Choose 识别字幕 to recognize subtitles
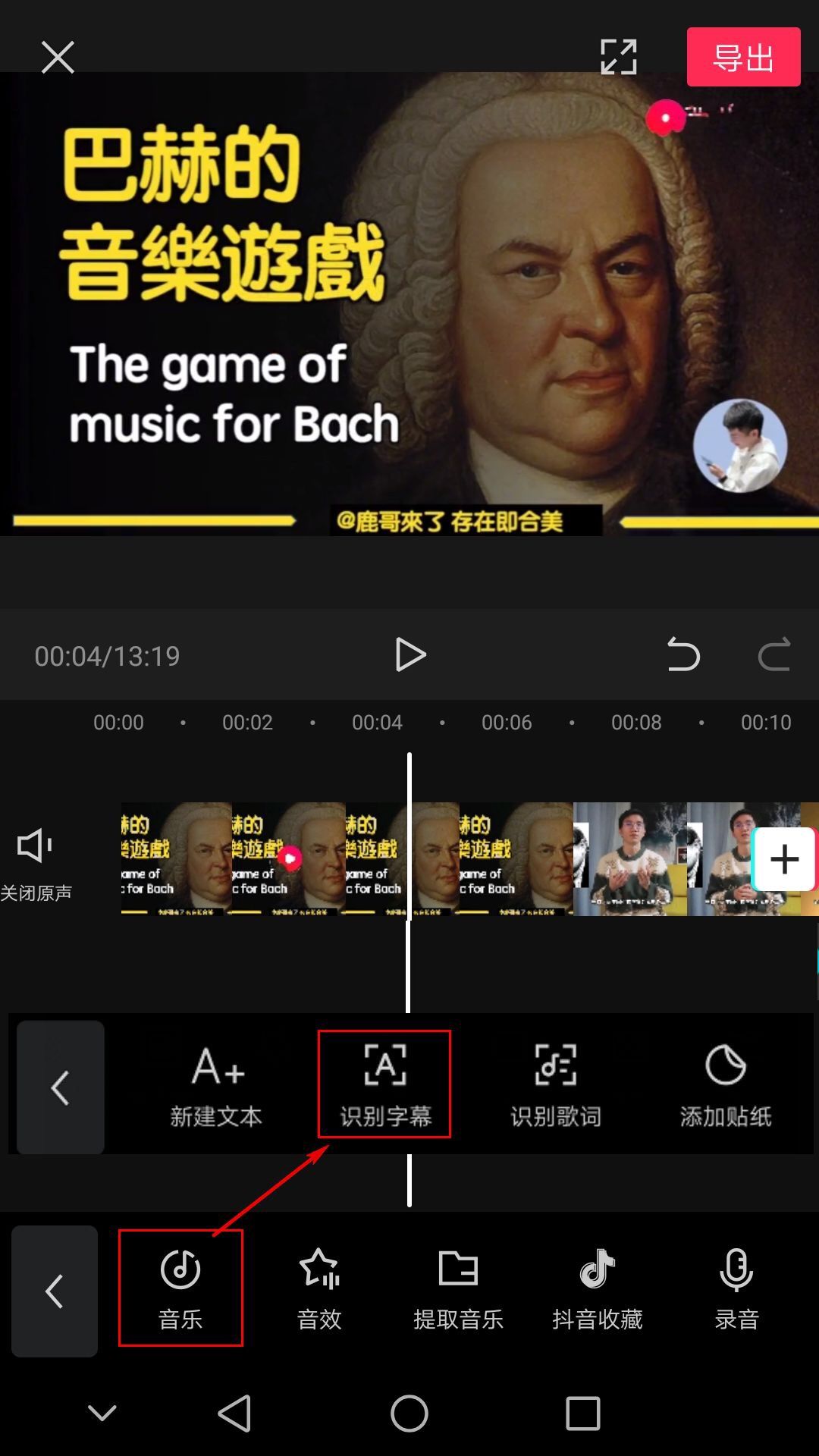819x1456 pixels. tap(385, 1085)
